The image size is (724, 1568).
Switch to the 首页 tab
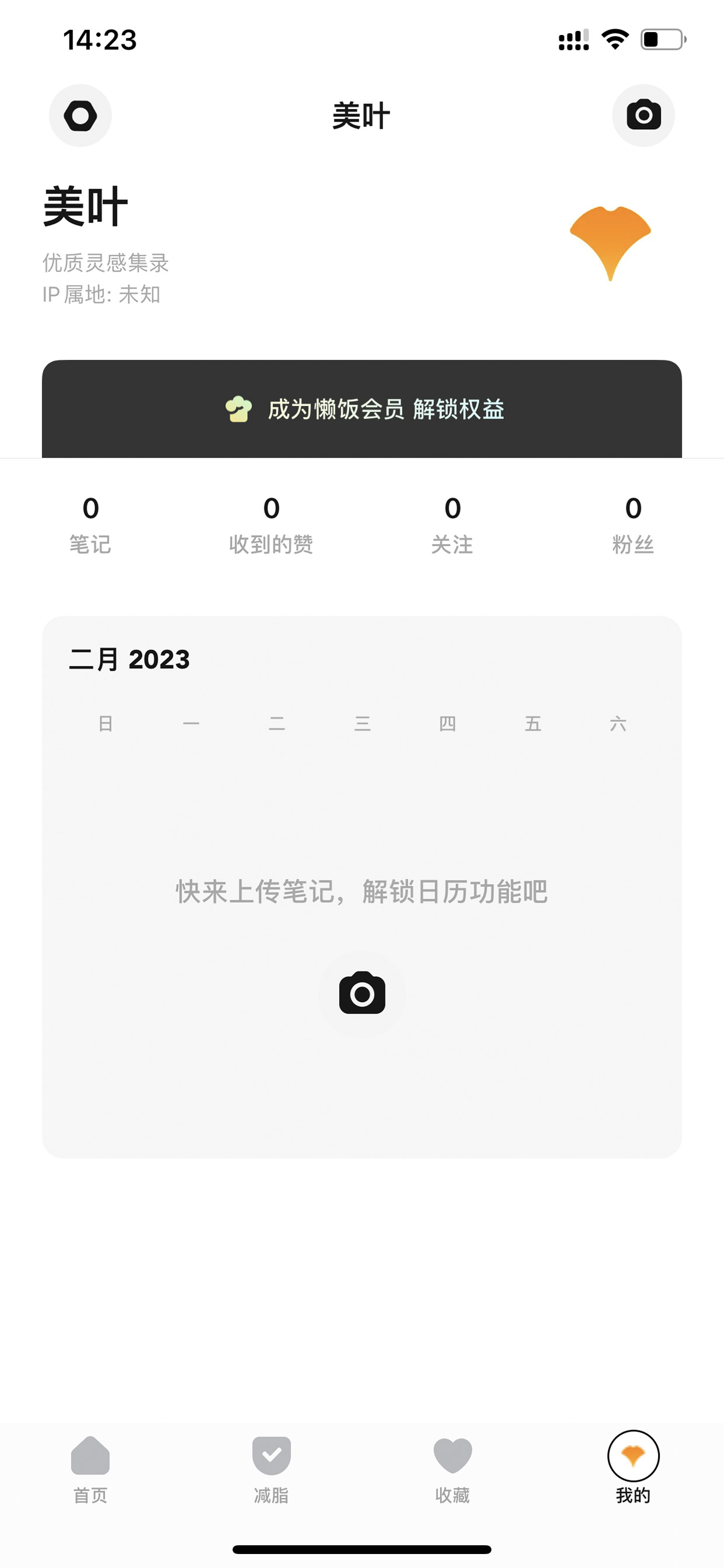click(x=90, y=1469)
